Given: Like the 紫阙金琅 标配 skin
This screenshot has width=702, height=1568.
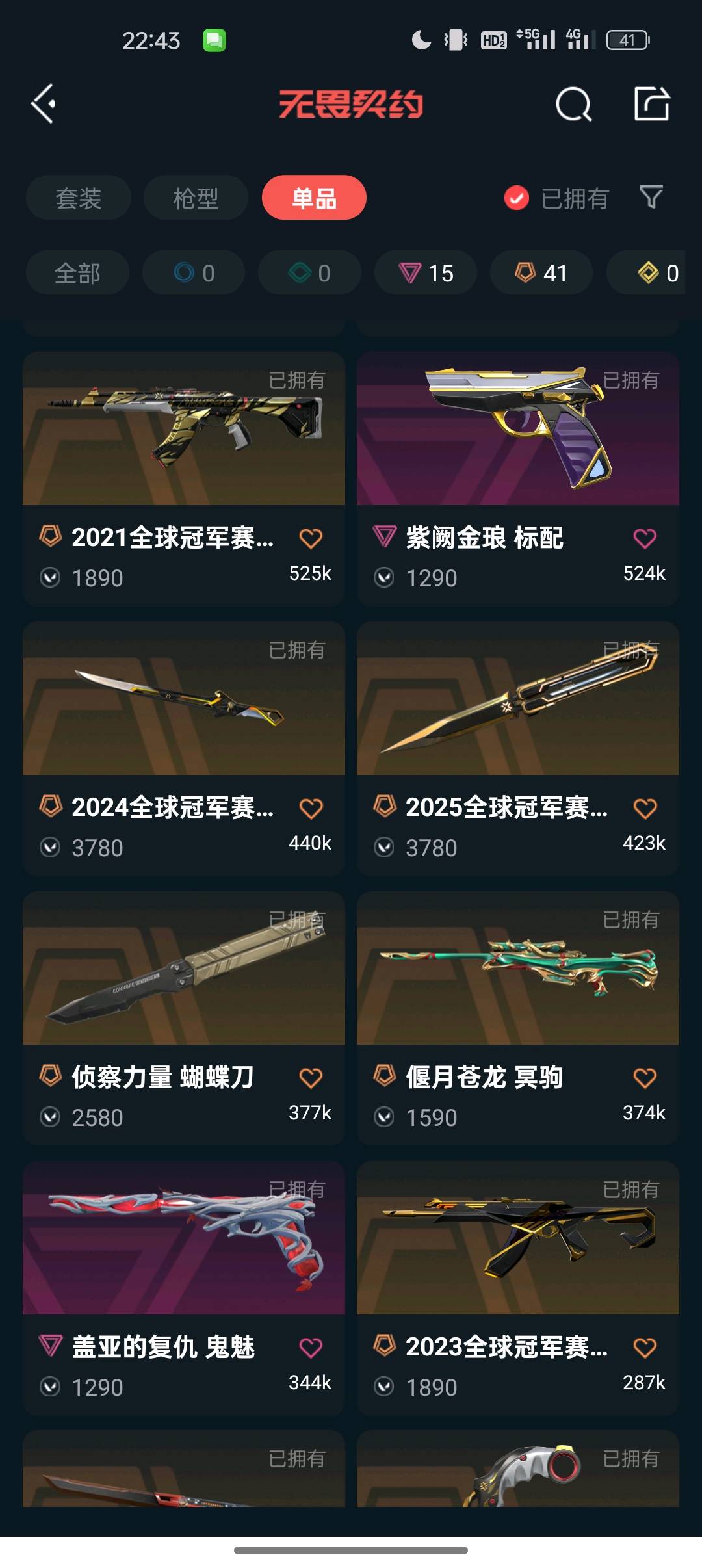Looking at the screenshot, I should point(645,539).
